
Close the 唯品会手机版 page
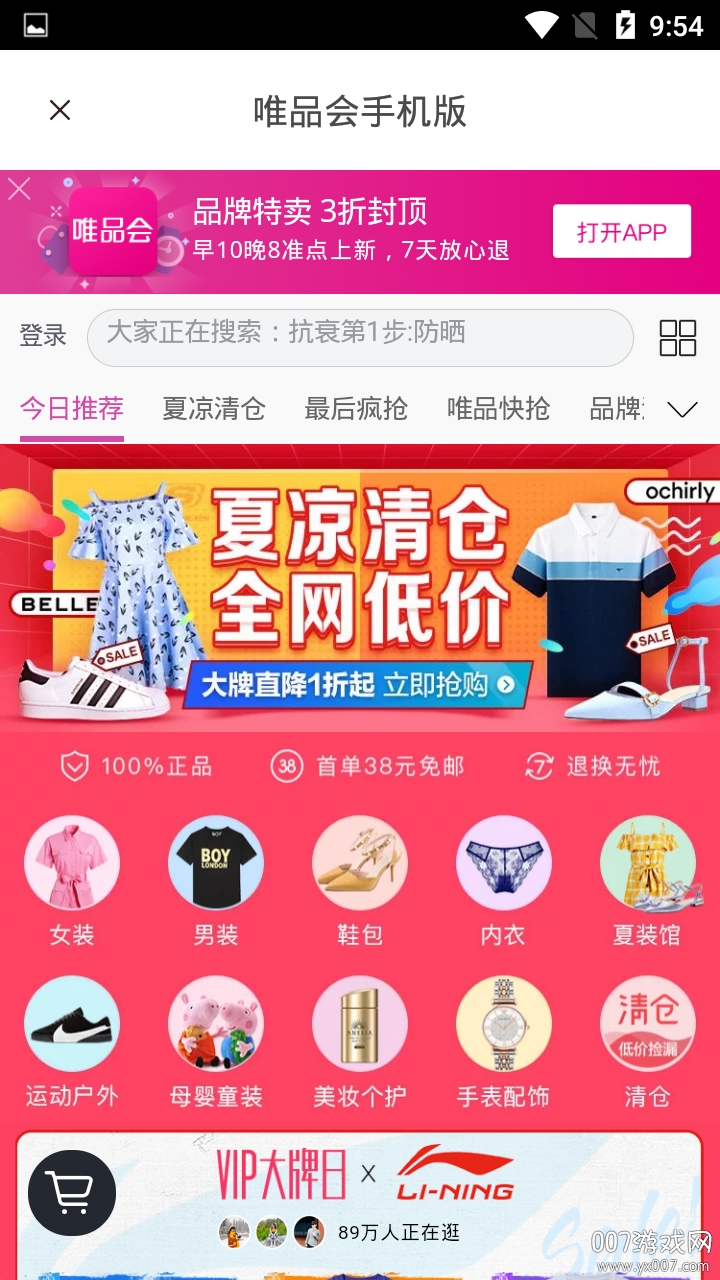(60, 110)
